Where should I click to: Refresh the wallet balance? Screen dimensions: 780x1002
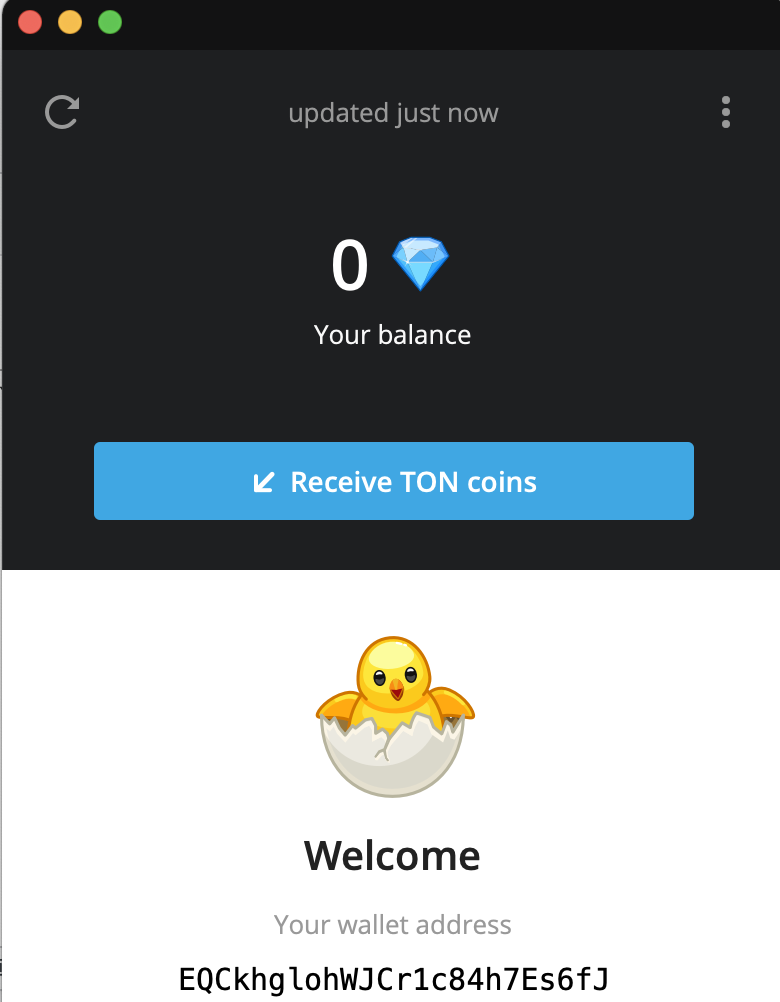click(x=62, y=112)
